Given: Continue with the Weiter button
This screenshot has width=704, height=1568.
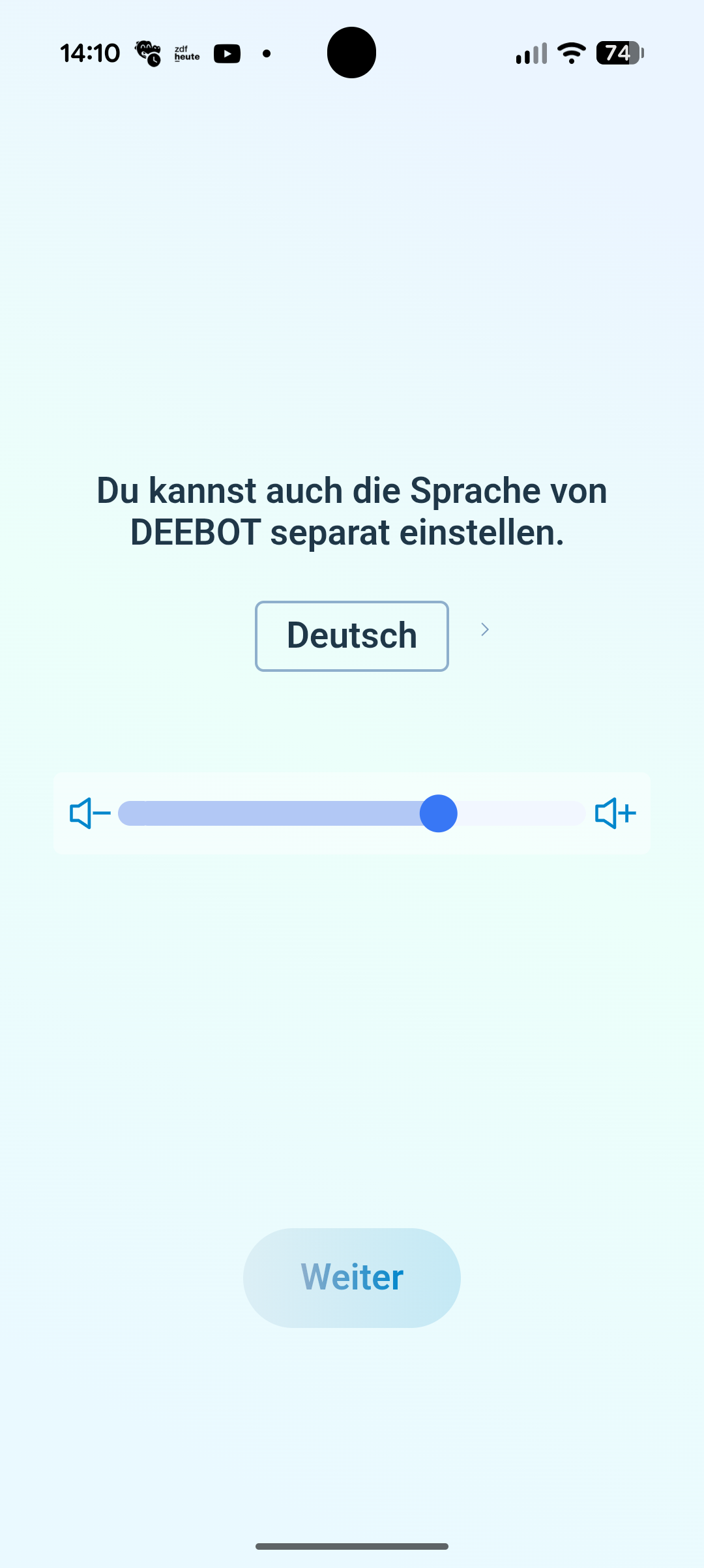Looking at the screenshot, I should point(351,1278).
